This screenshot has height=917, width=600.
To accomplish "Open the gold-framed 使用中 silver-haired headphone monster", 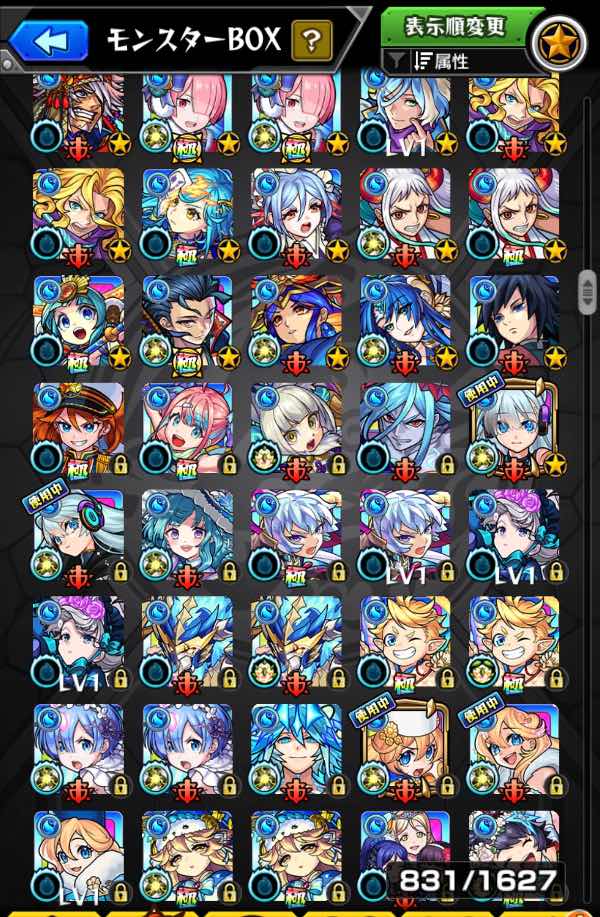I will [514, 427].
